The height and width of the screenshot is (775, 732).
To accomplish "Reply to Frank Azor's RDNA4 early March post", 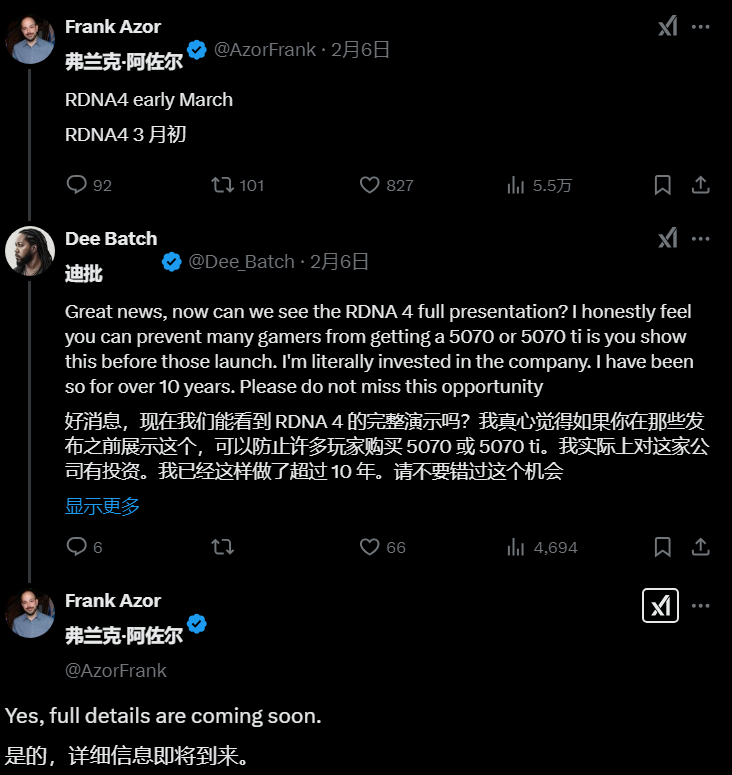I will (x=77, y=185).
